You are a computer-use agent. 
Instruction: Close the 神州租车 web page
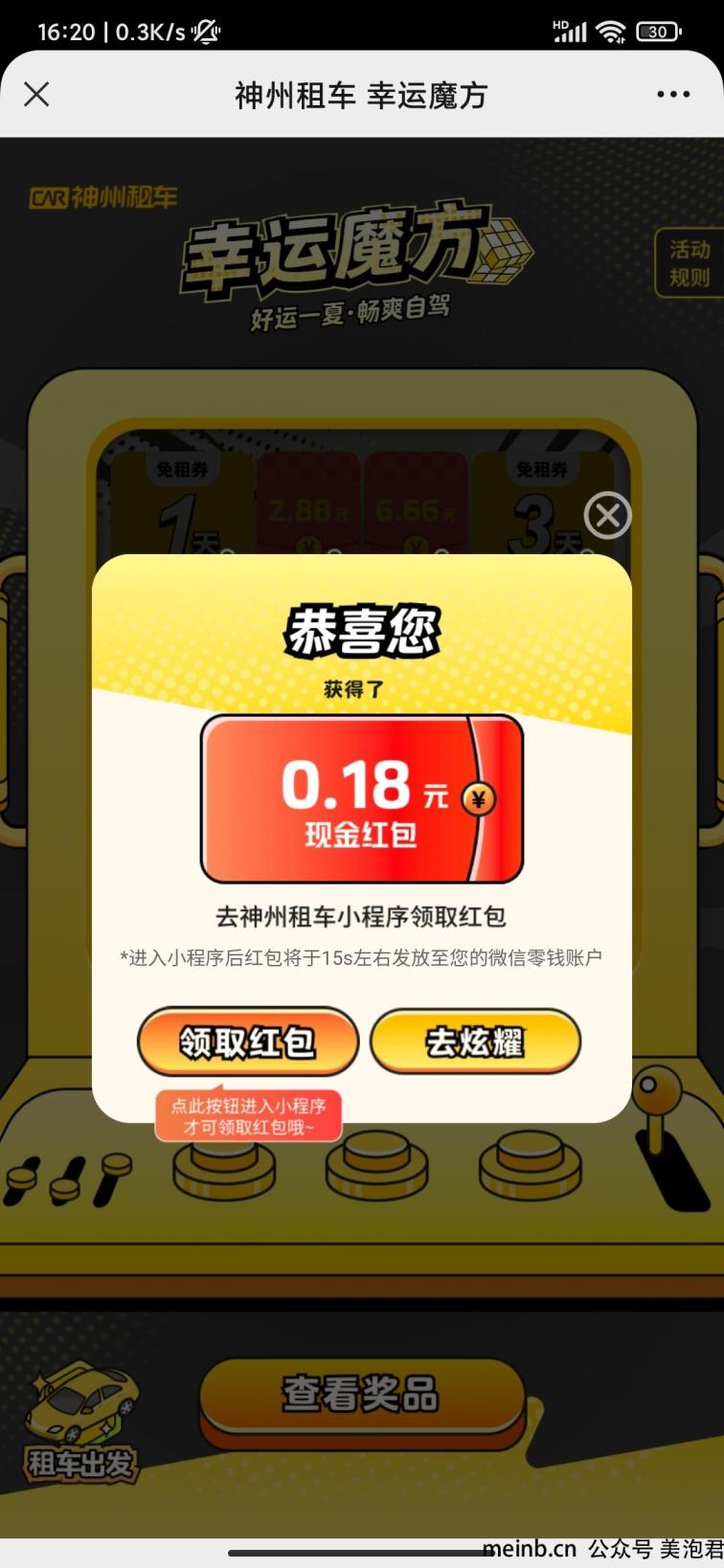tap(36, 94)
